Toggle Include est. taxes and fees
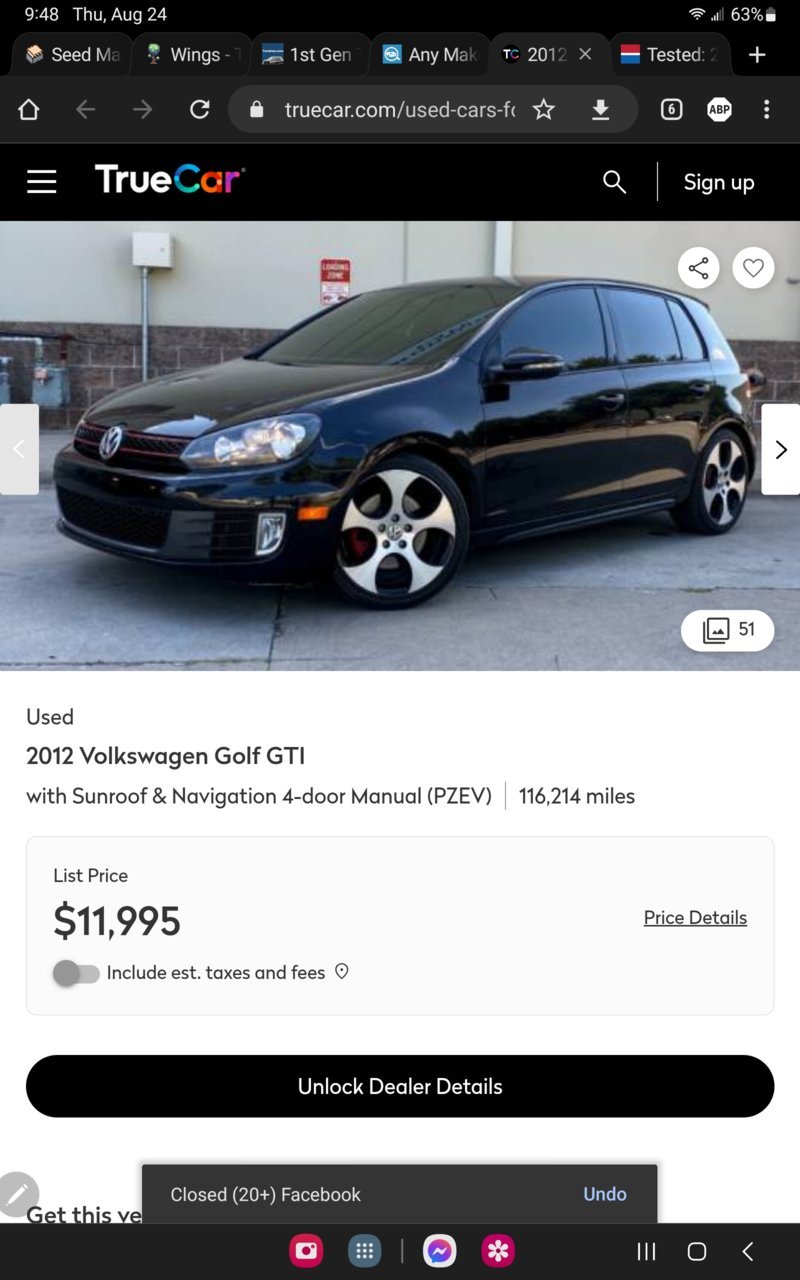This screenshot has width=800, height=1280. tap(77, 973)
